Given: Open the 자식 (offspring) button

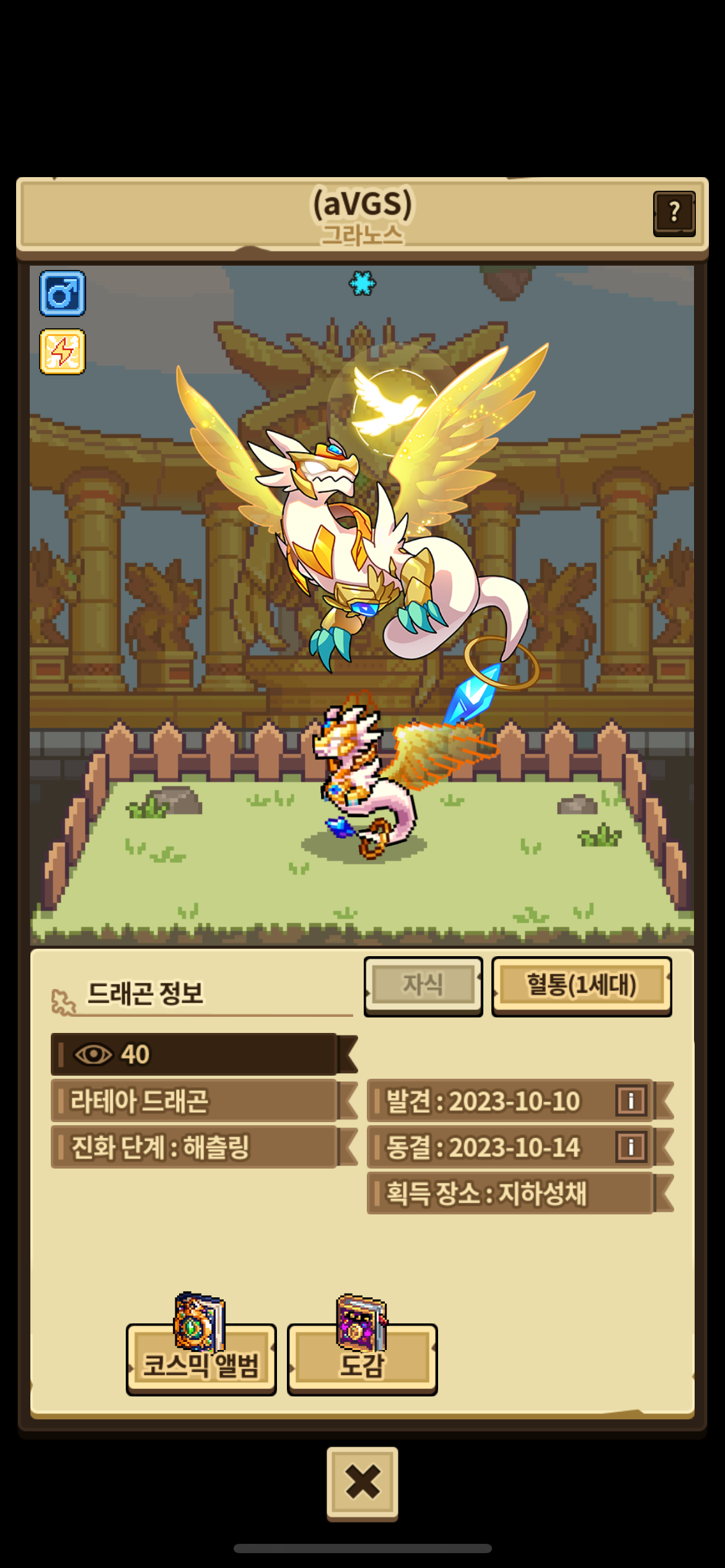Looking at the screenshot, I should [423, 985].
